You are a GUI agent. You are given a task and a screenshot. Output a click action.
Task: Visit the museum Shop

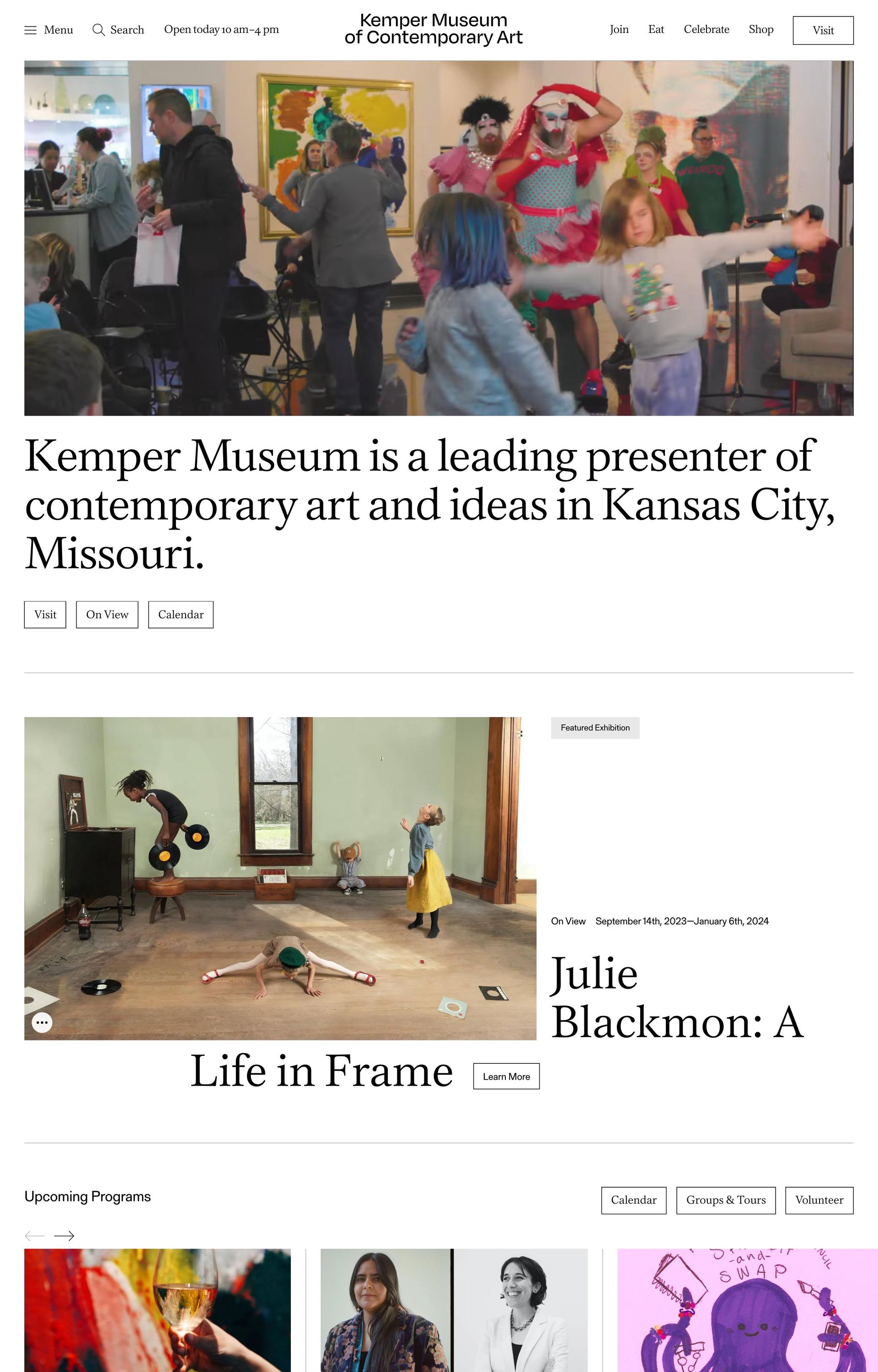click(x=760, y=29)
